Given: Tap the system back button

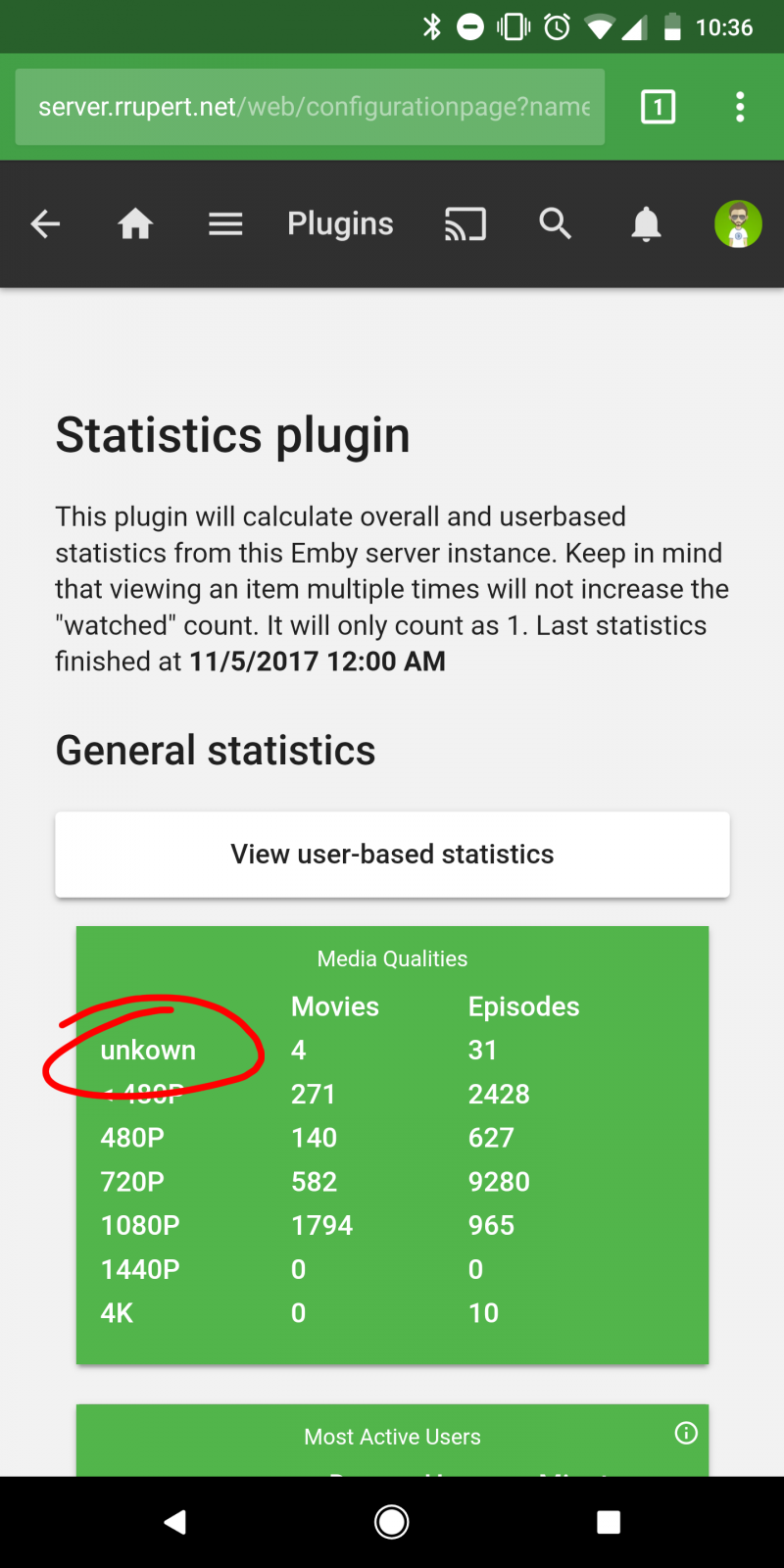Looking at the screenshot, I should (x=174, y=1522).
